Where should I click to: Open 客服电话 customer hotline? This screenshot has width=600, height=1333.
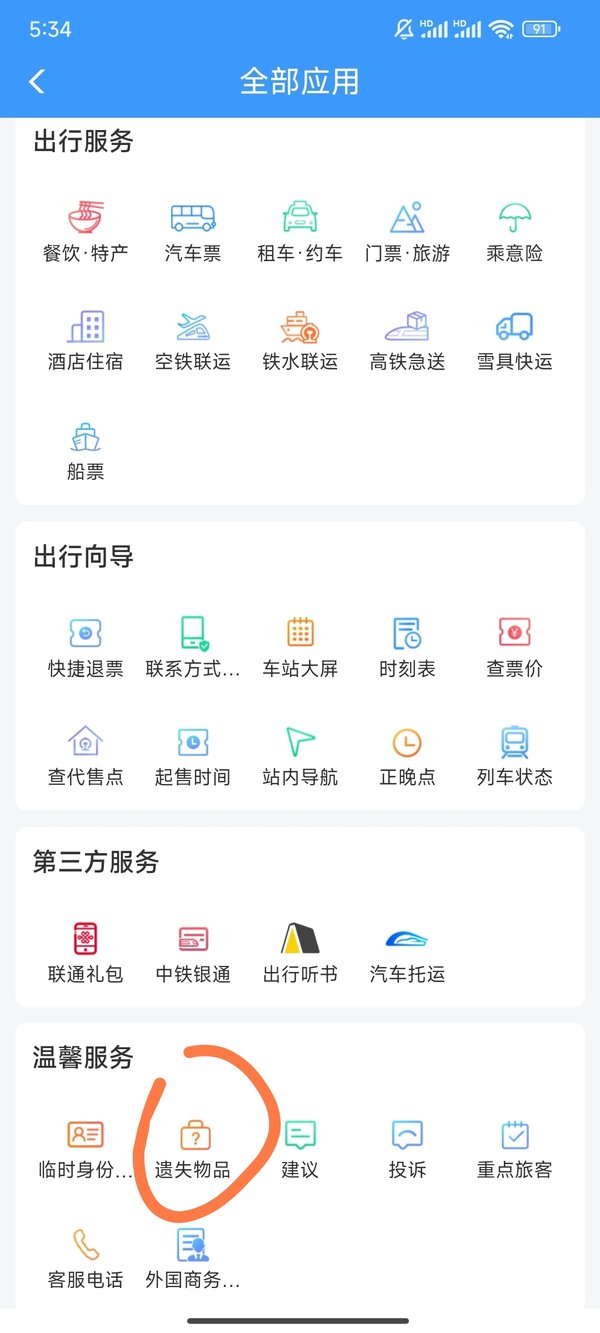(86, 1259)
